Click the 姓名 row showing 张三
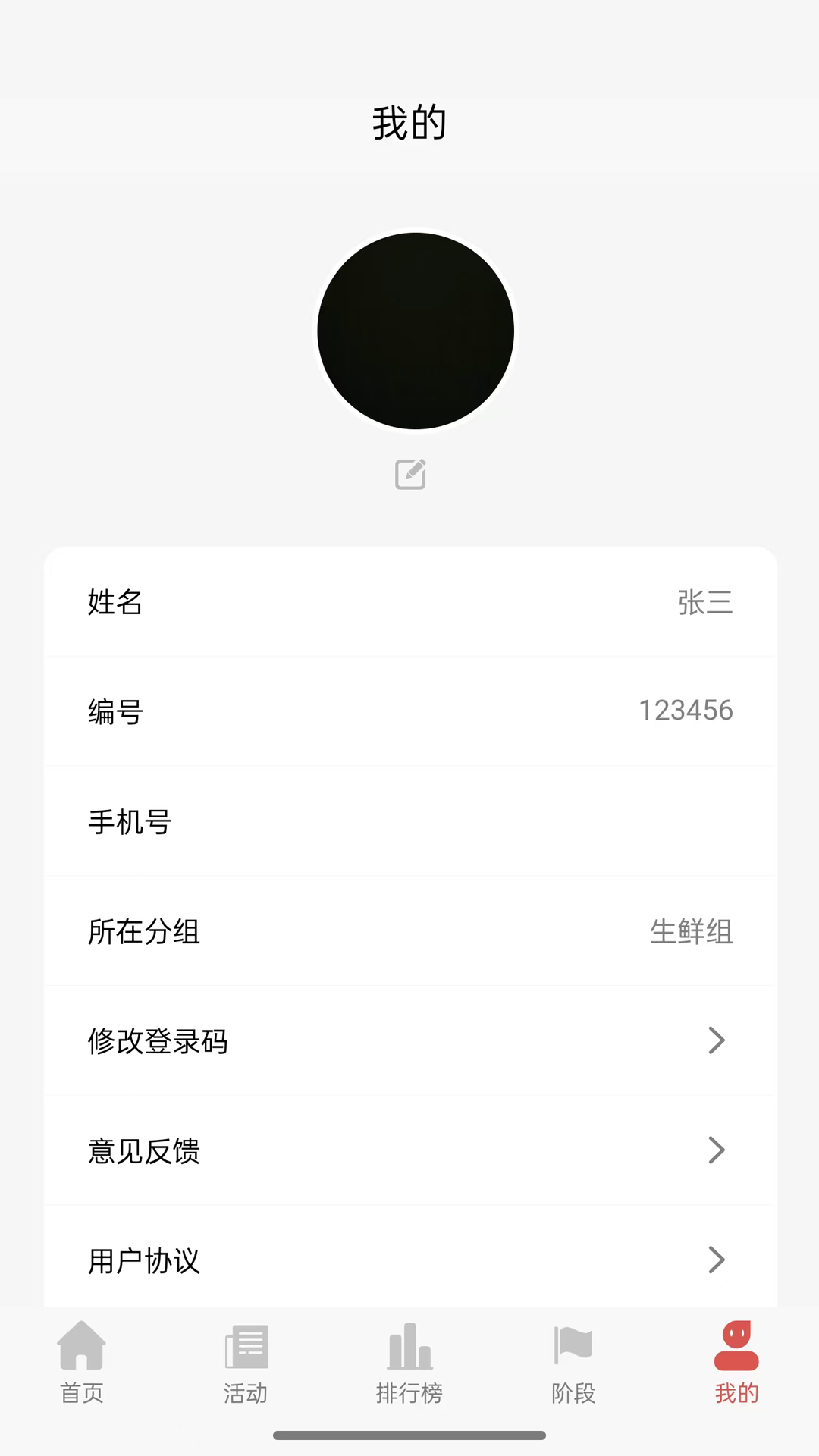 click(409, 603)
